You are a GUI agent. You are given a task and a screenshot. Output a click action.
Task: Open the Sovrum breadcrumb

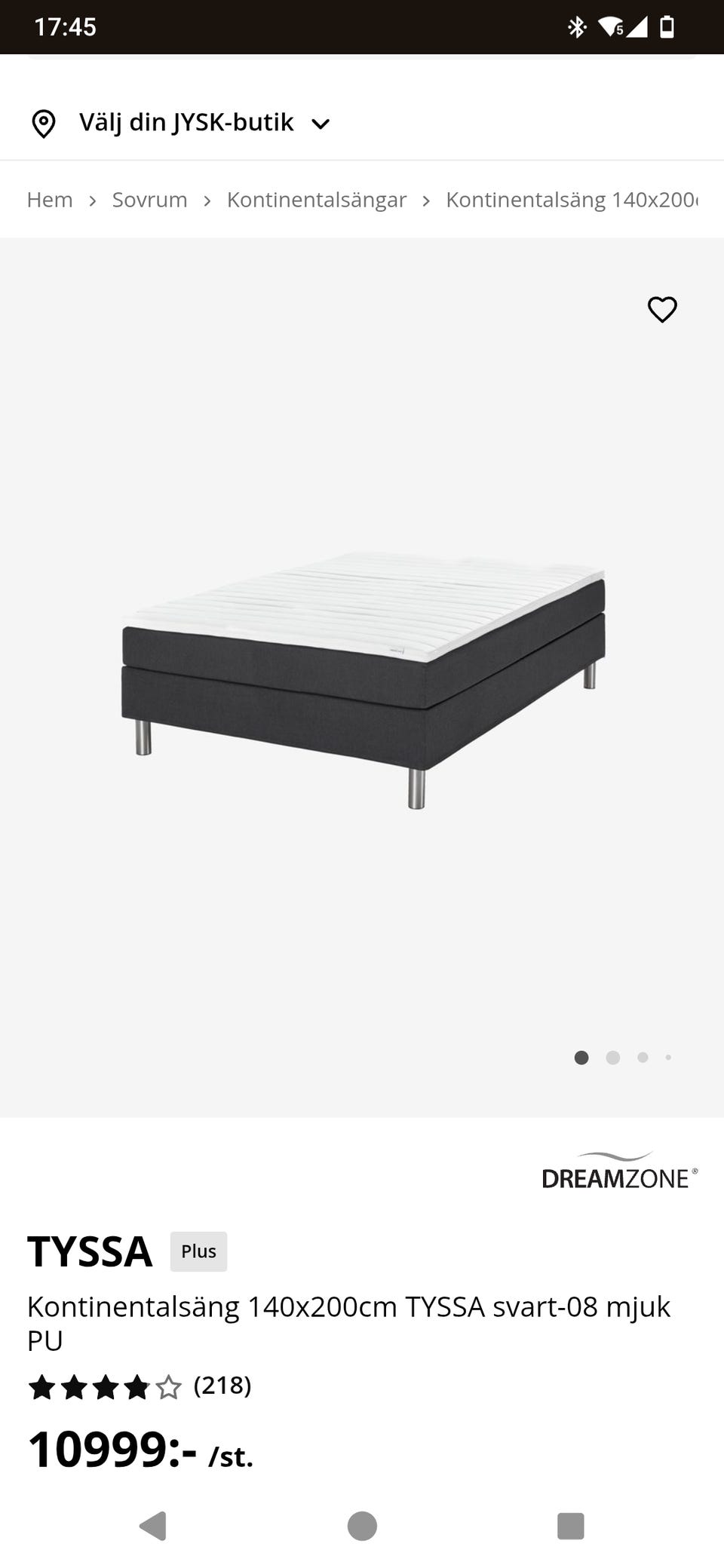149,200
